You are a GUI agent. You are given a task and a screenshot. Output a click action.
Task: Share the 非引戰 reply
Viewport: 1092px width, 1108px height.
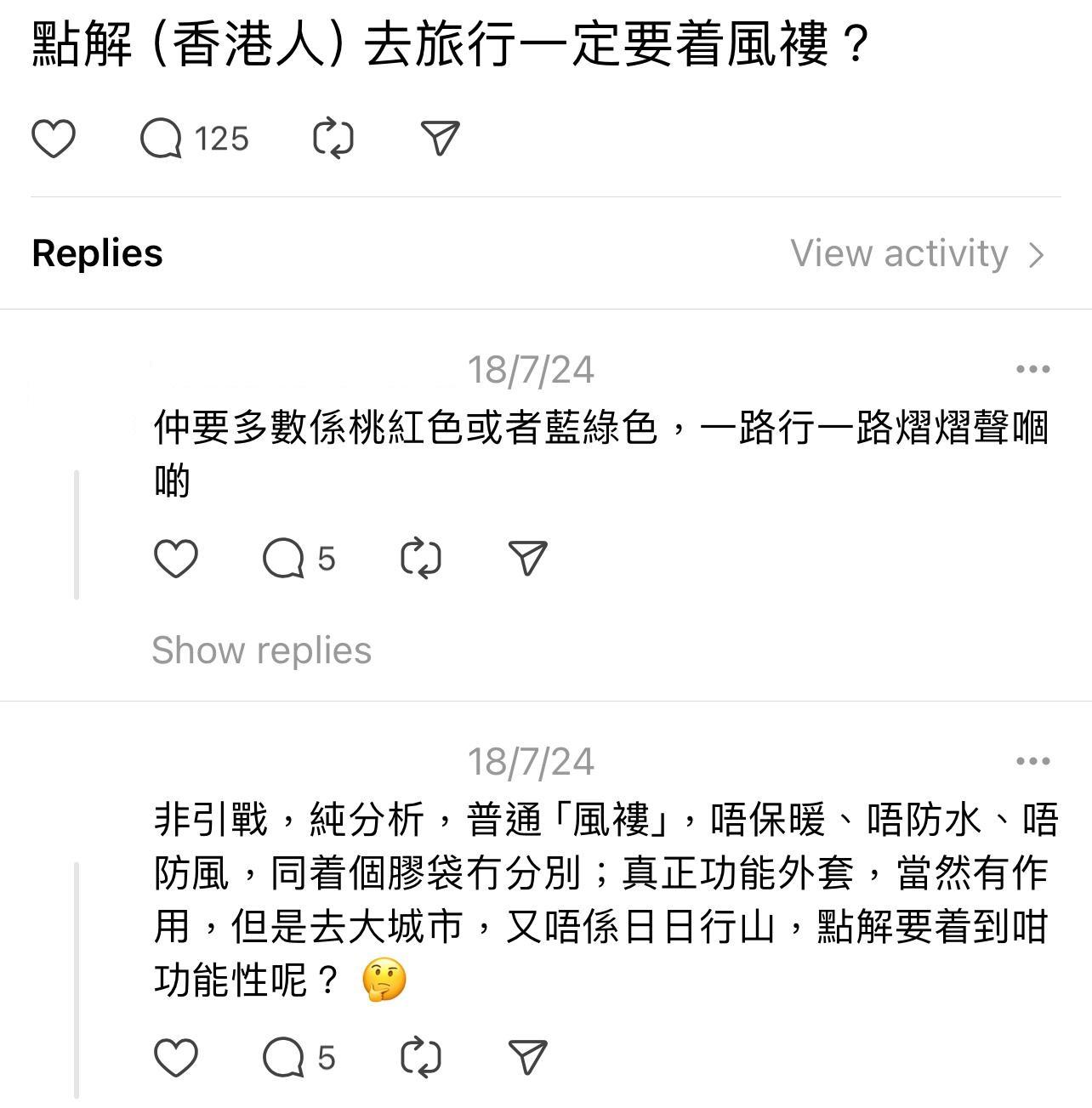click(527, 1058)
